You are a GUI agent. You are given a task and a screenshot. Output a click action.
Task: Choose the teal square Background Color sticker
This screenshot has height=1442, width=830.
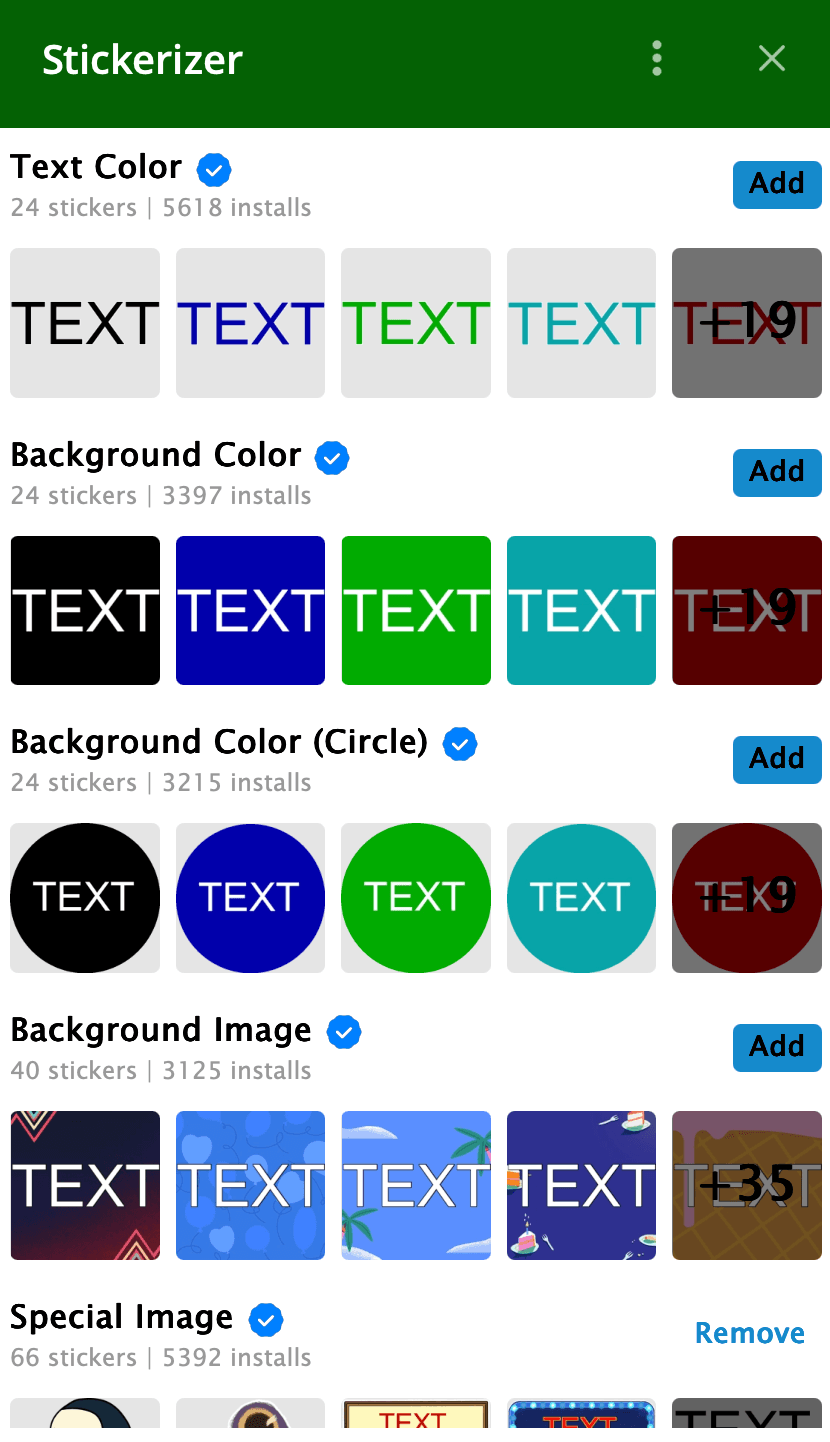click(x=581, y=610)
